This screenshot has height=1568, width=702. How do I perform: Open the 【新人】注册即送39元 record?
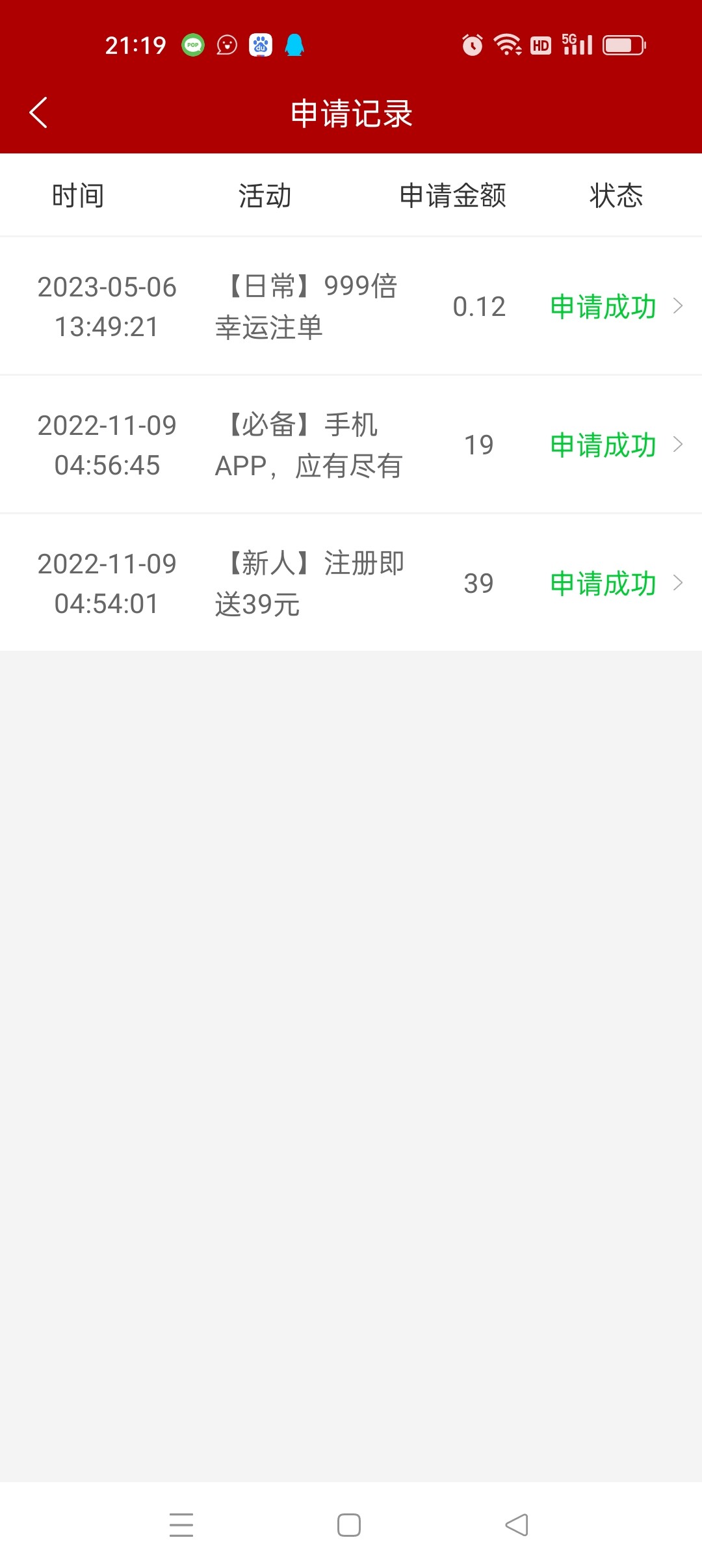pos(351,583)
